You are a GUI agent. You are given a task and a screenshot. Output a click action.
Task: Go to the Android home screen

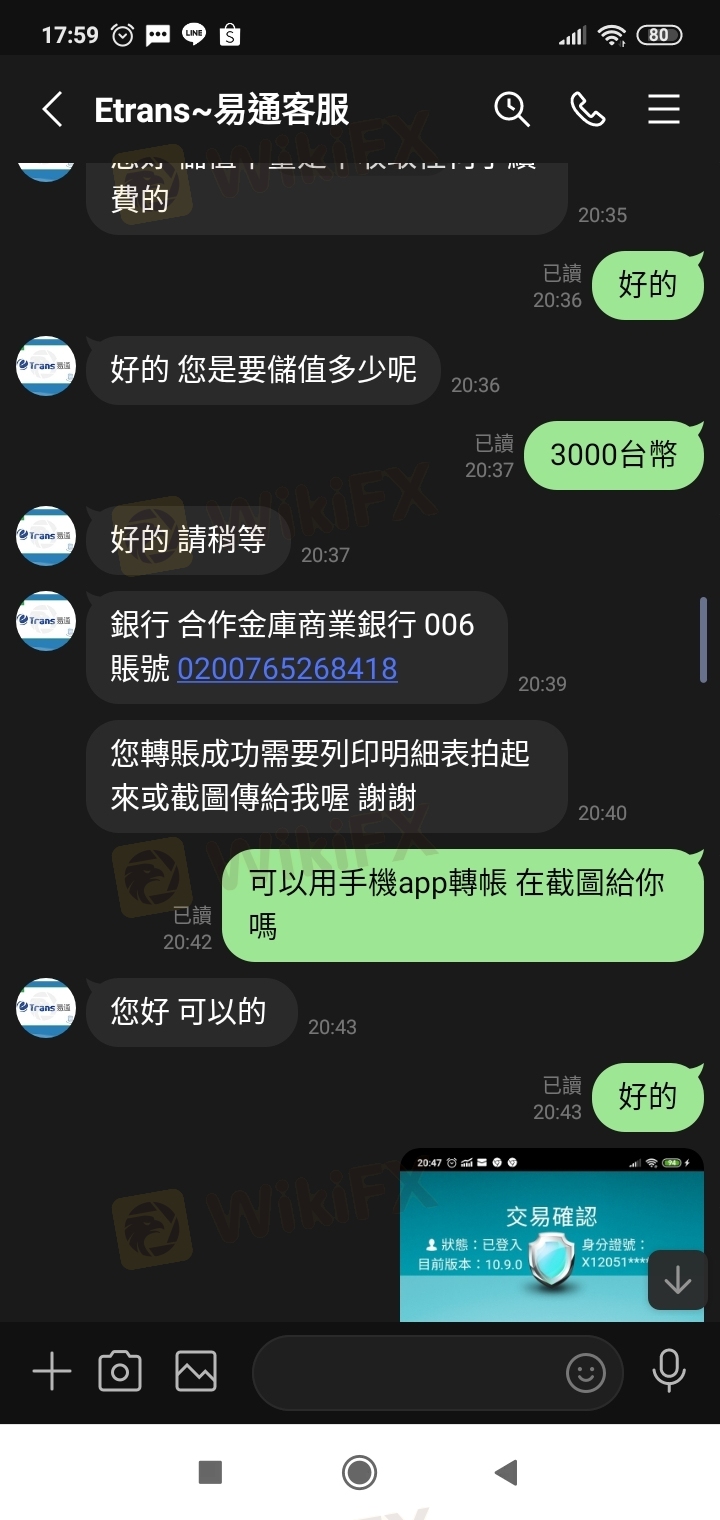tap(359, 1472)
